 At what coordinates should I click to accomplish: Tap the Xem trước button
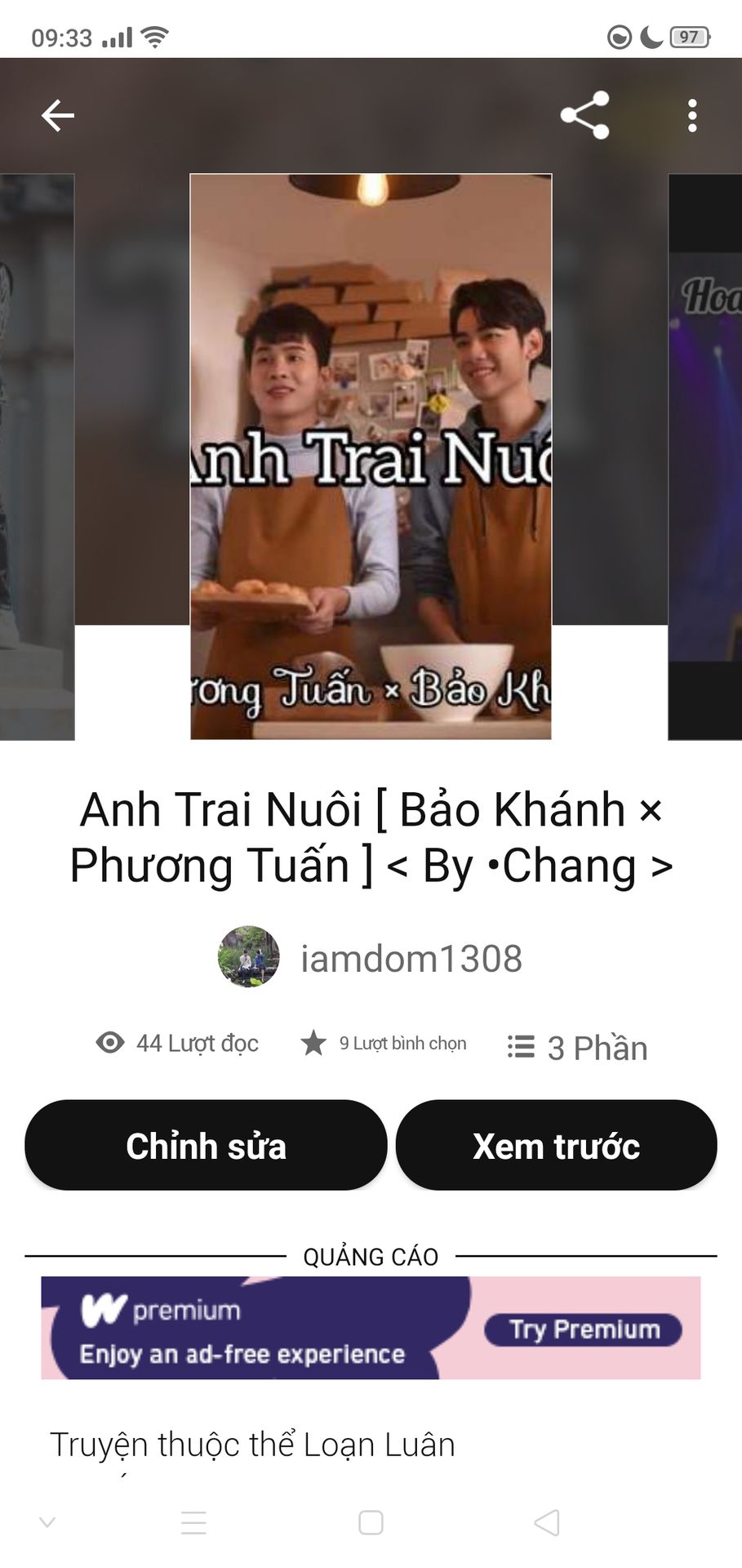(556, 1145)
